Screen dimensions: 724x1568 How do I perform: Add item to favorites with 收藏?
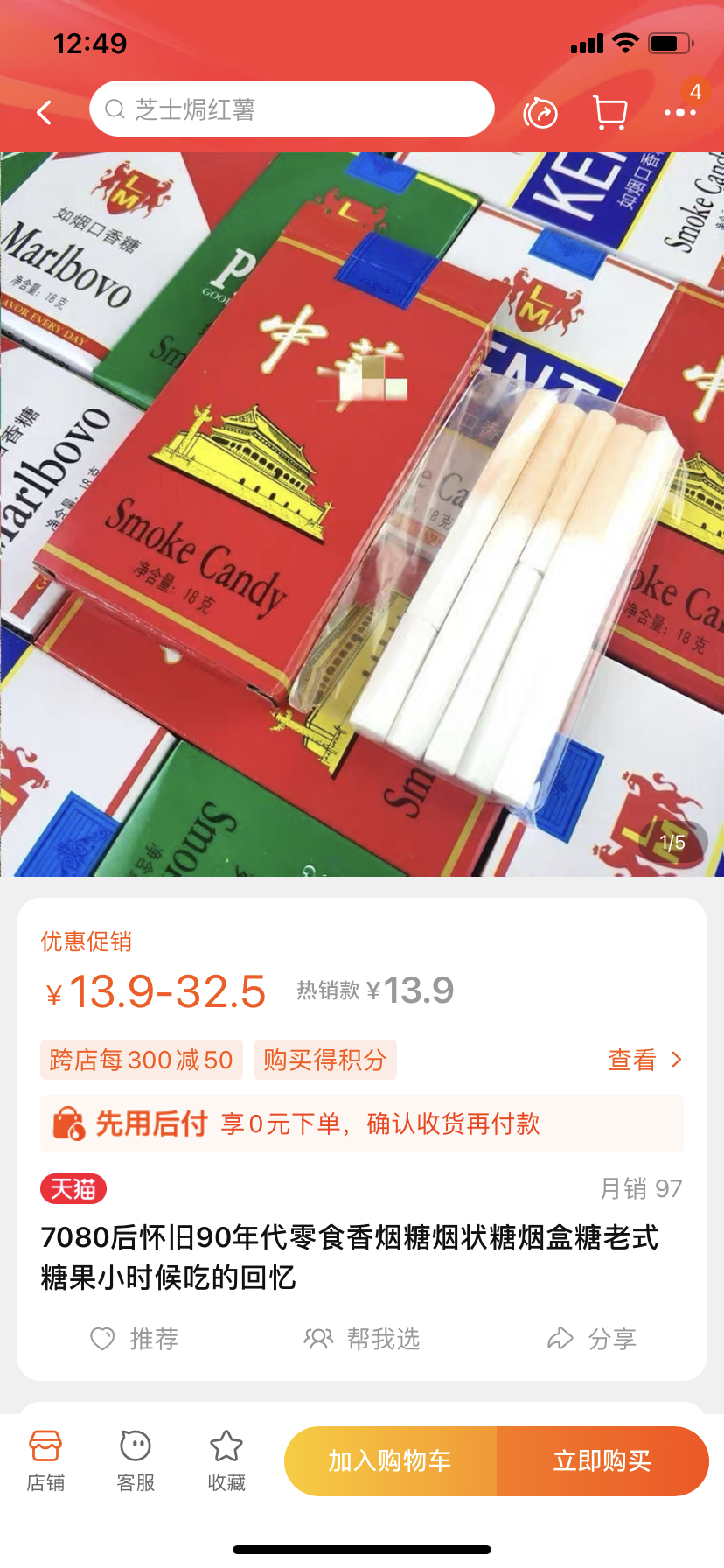click(x=226, y=1459)
